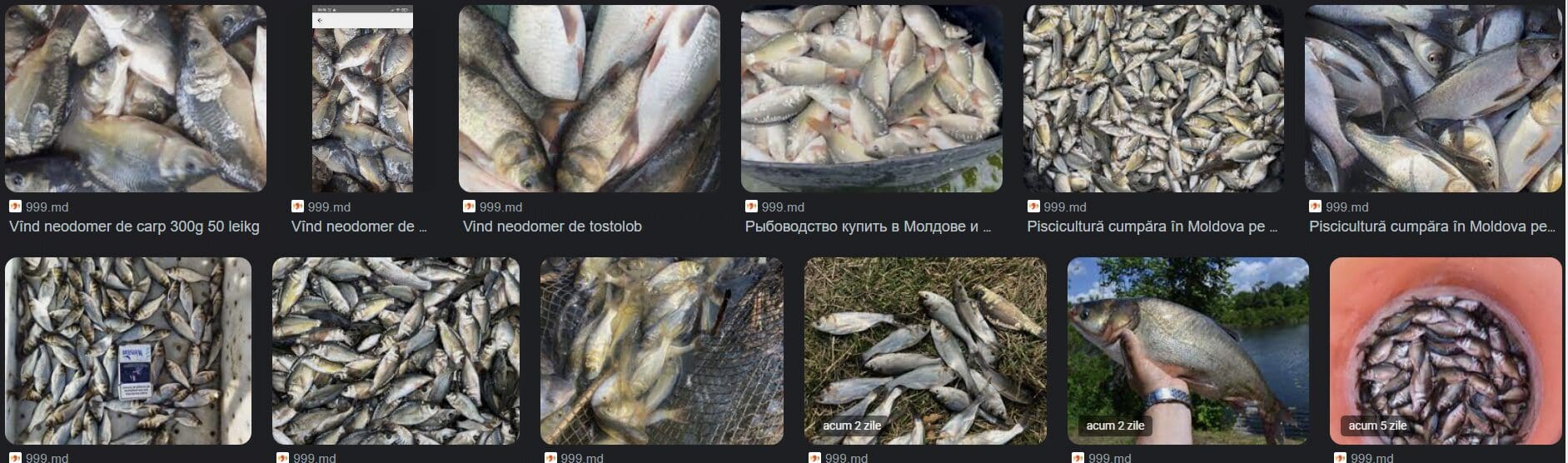Viewport: 1568px width, 463px height.
Task: Follow the 'Vînd neodomer de tostolob' title link
Action: pyautogui.click(x=552, y=227)
